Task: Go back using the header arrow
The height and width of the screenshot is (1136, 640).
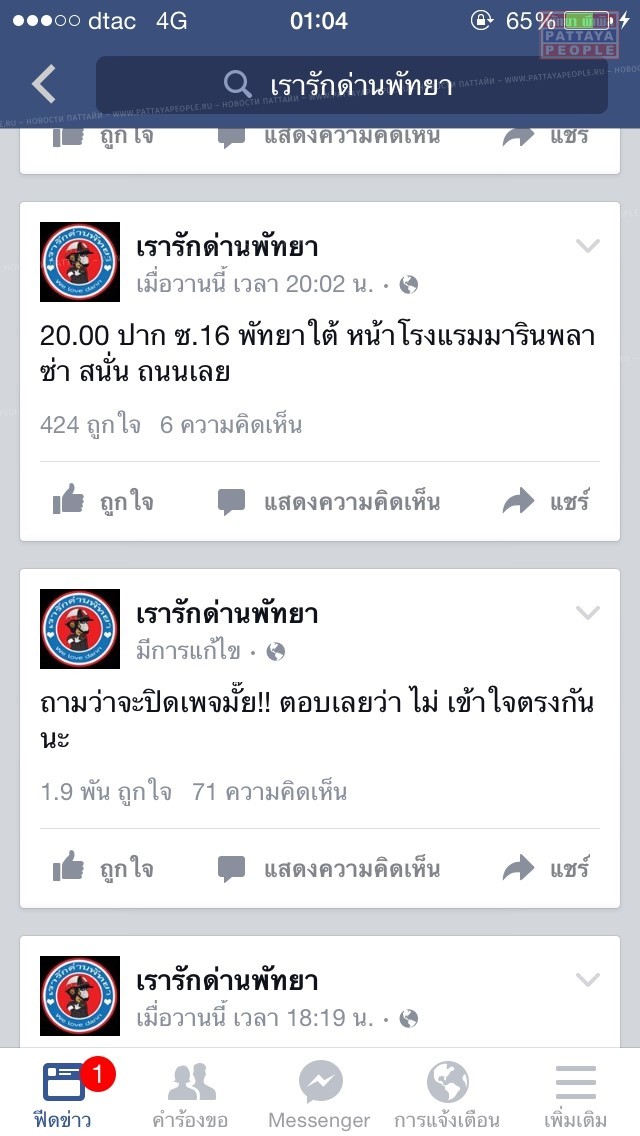Action: (44, 85)
